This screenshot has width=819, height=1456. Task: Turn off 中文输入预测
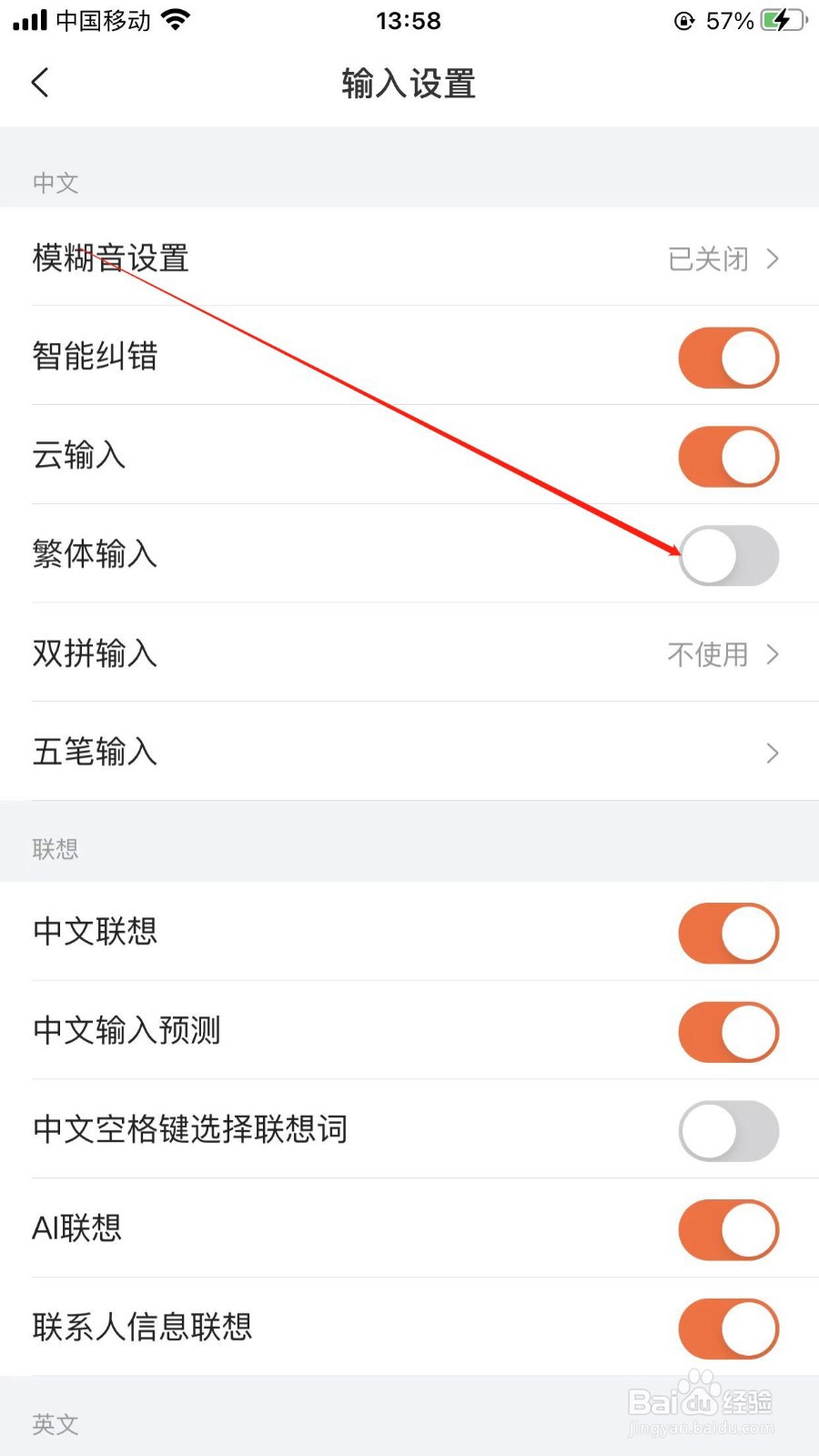coord(728,1032)
